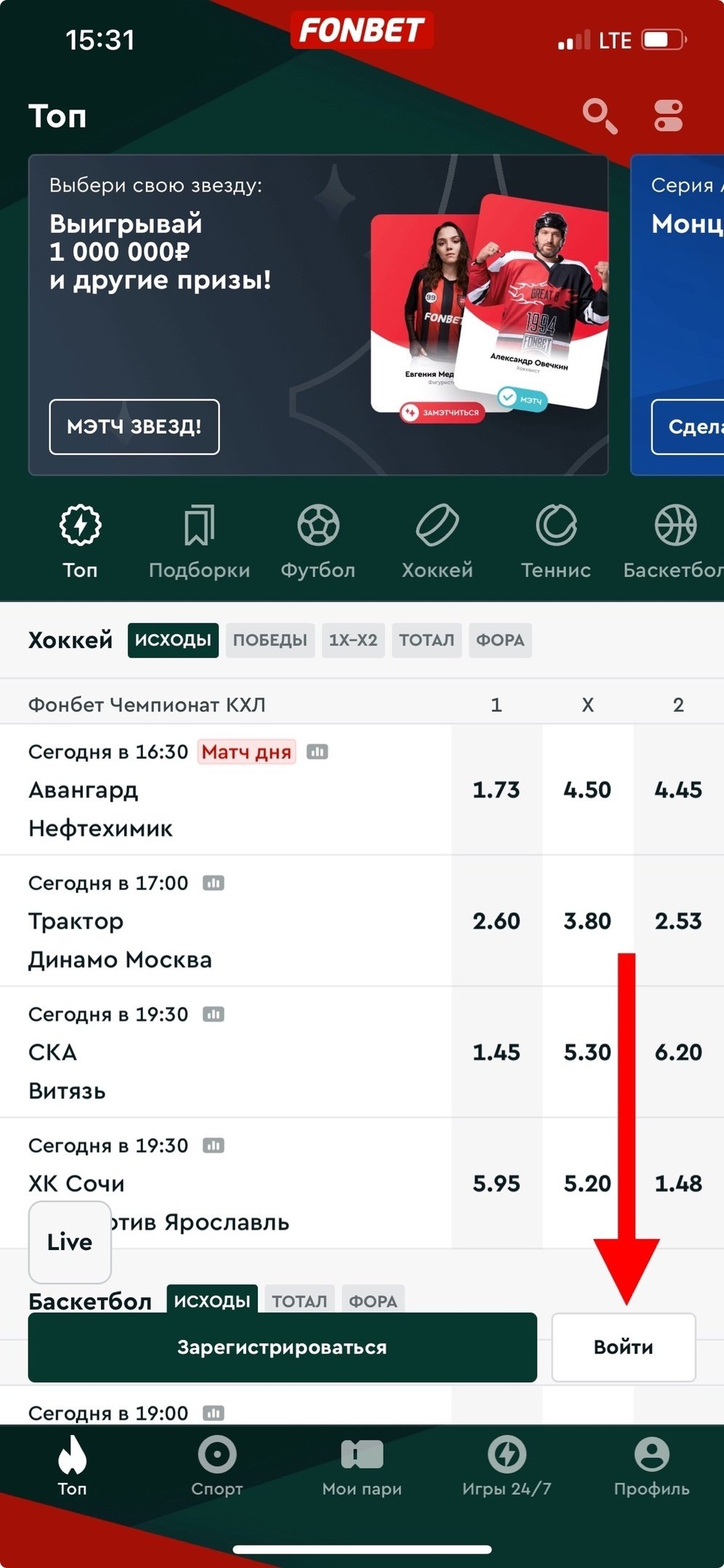This screenshot has height=1568, width=724.
Task: Switch hockey odds to ТОТАЛ chip
Action: click(x=426, y=640)
